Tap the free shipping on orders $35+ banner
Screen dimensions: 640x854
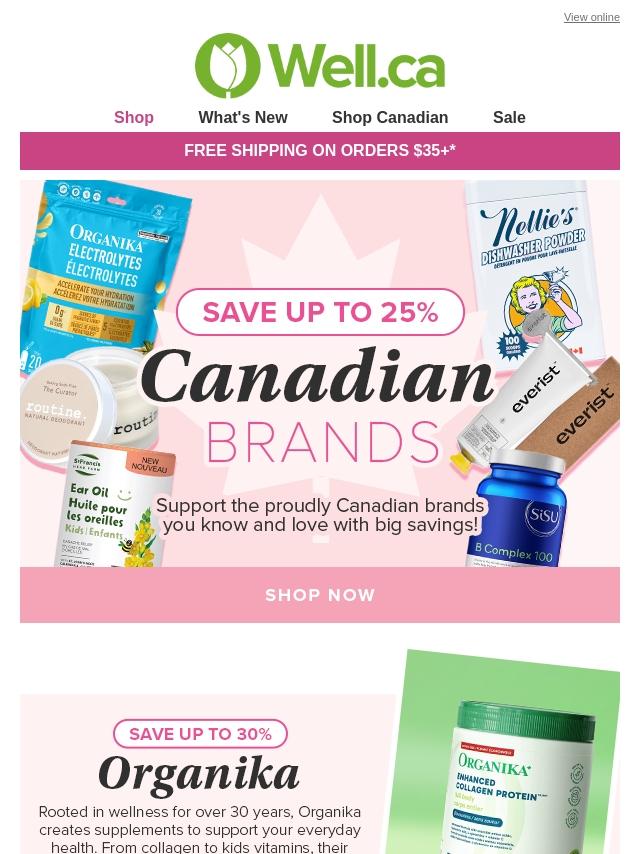click(x=320, y=151)
